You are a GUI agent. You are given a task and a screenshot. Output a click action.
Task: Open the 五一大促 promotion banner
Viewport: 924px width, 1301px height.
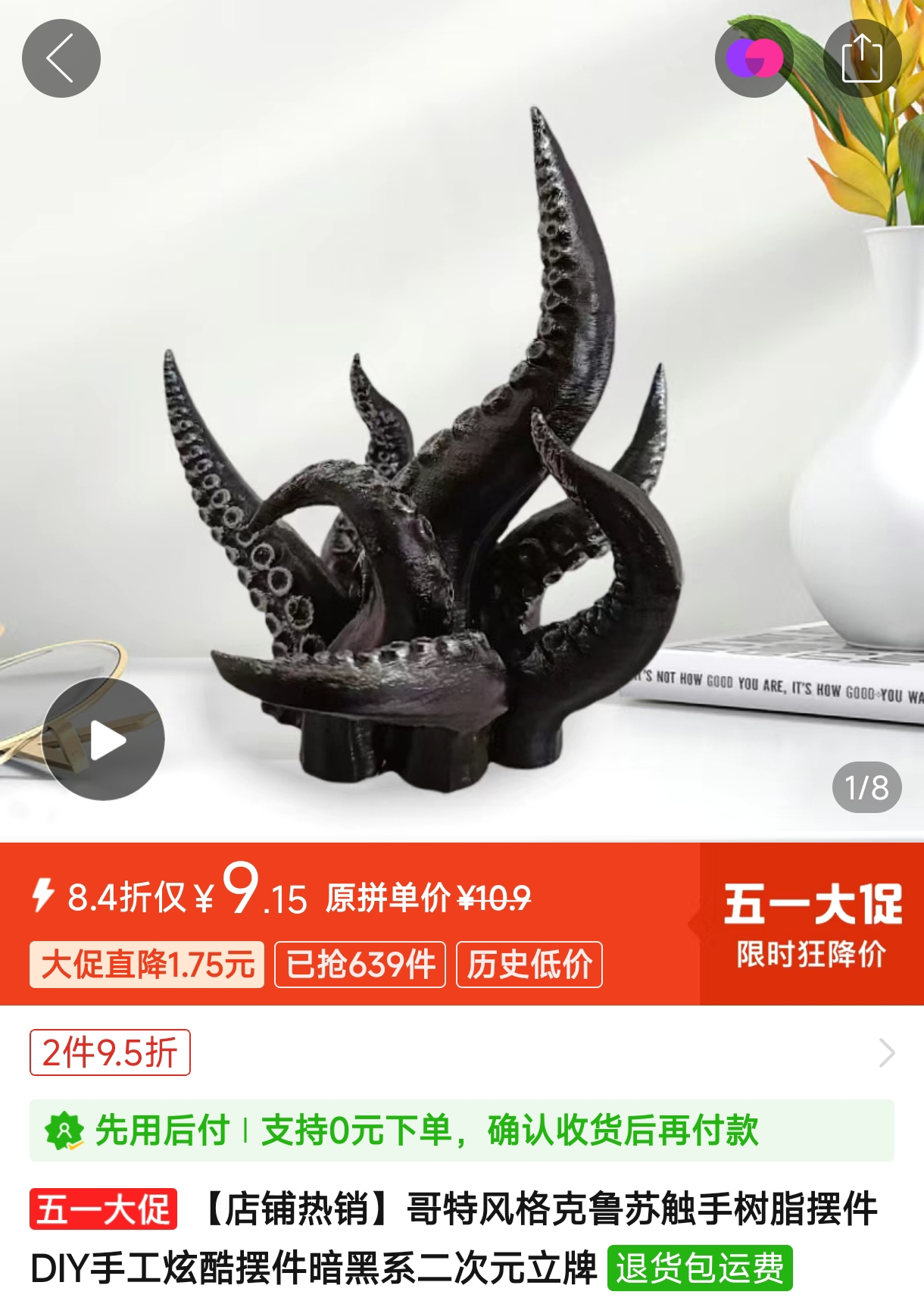pos(811,924)
